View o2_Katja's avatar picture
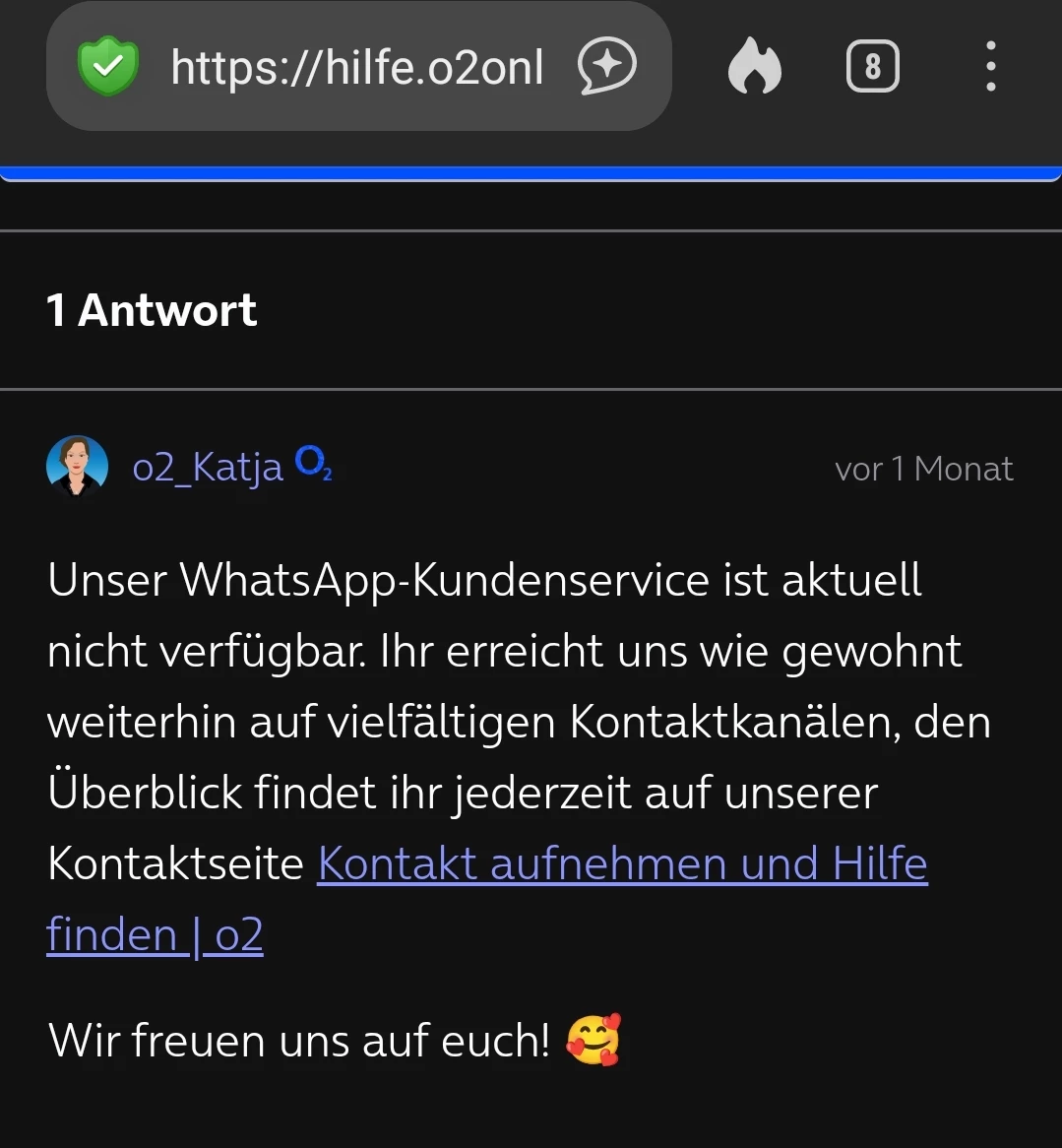Image resolution: width=1062 pixels, height=1148 pixels. [77, 466]
